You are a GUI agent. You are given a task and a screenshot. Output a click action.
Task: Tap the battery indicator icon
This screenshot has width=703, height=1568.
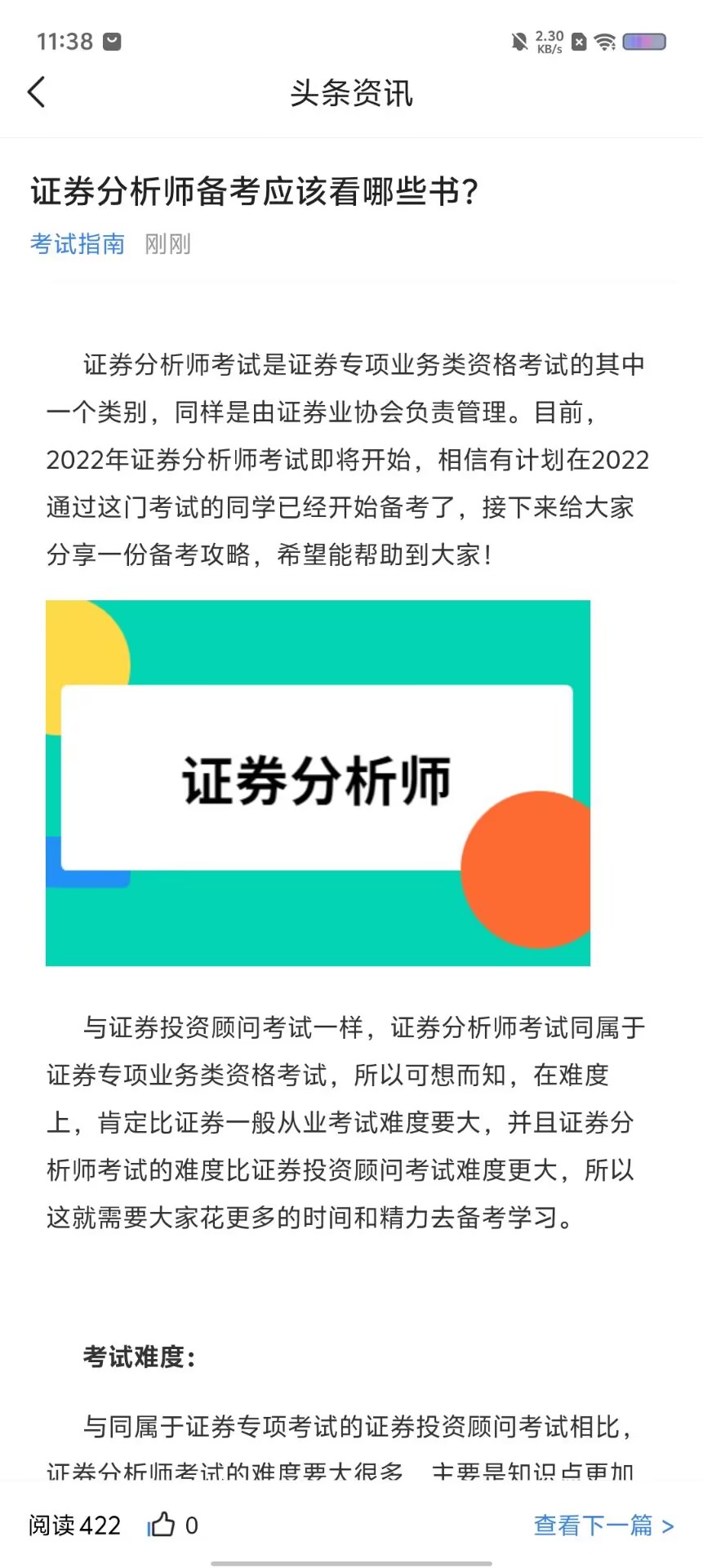pyautogui.click(x=644, y=41)
